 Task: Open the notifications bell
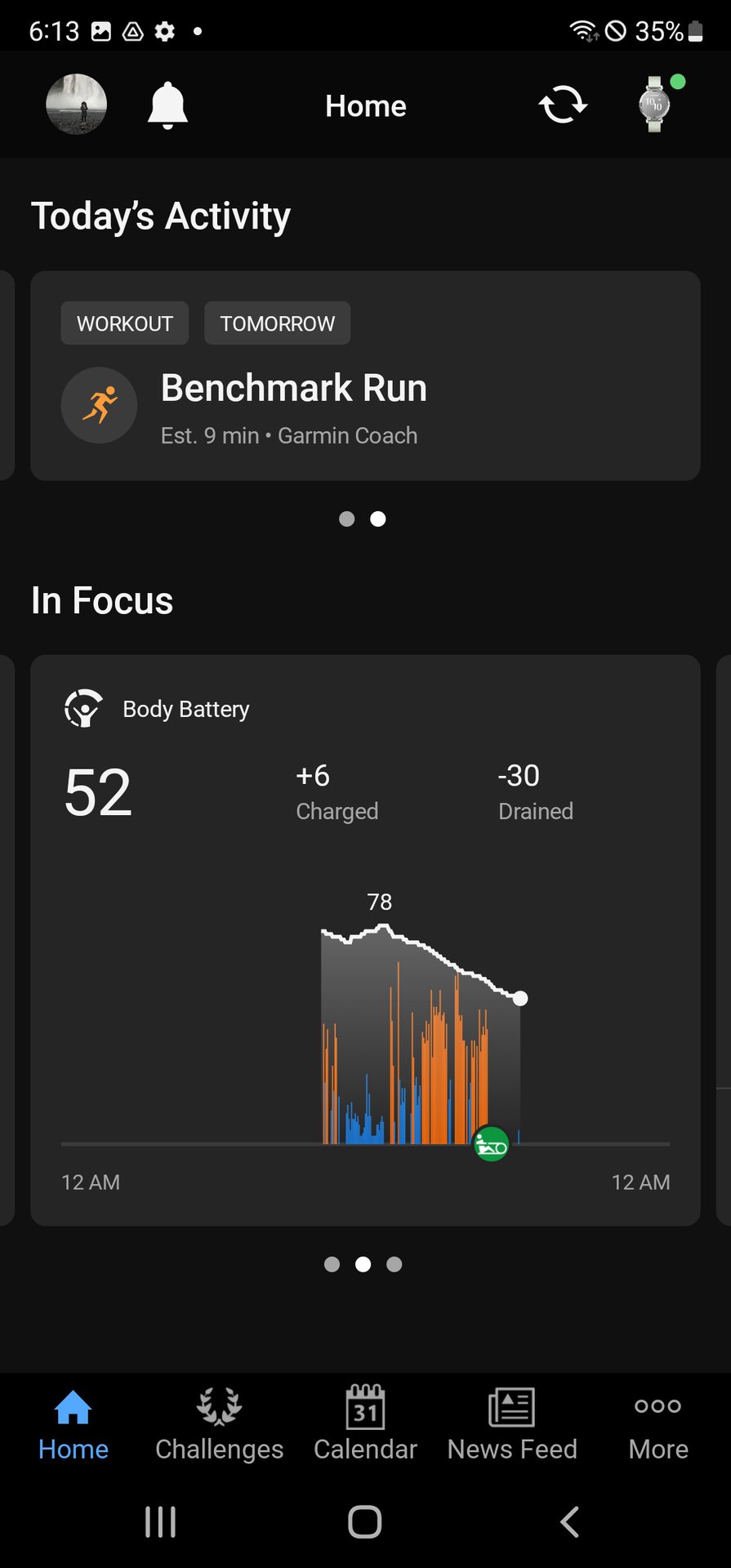tap(167, 105)
